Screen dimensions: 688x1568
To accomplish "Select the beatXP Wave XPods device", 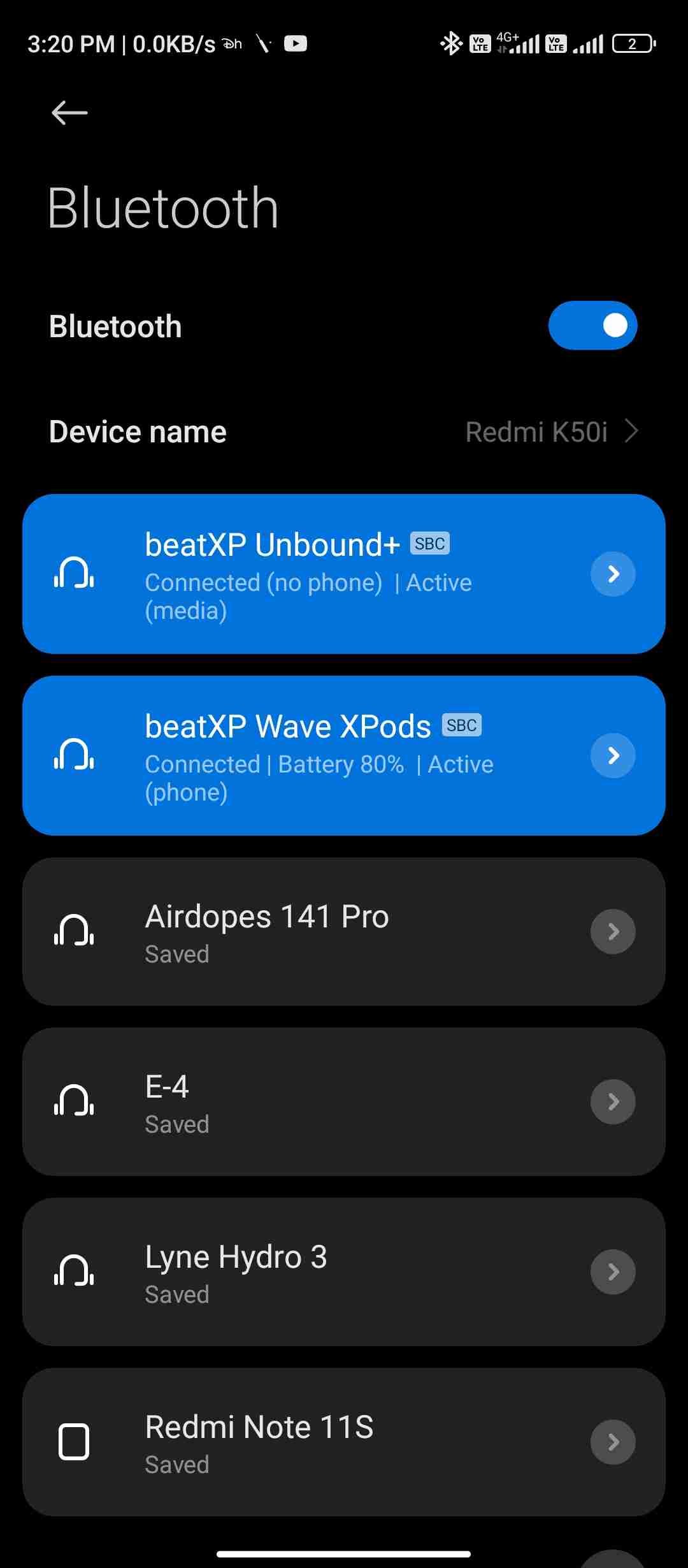I will [306, 755].
